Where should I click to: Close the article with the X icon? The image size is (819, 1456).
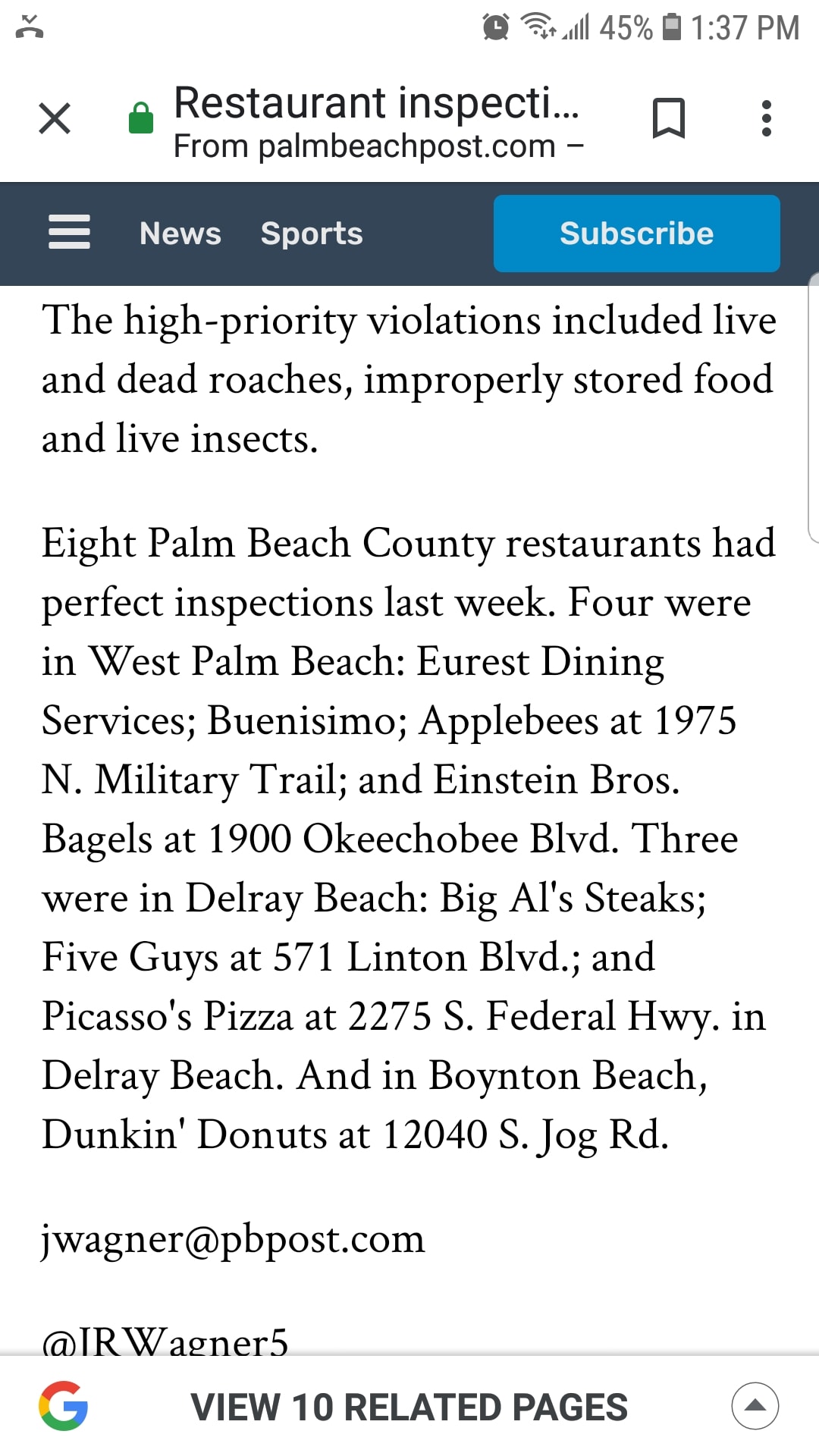tap(55, 118)
